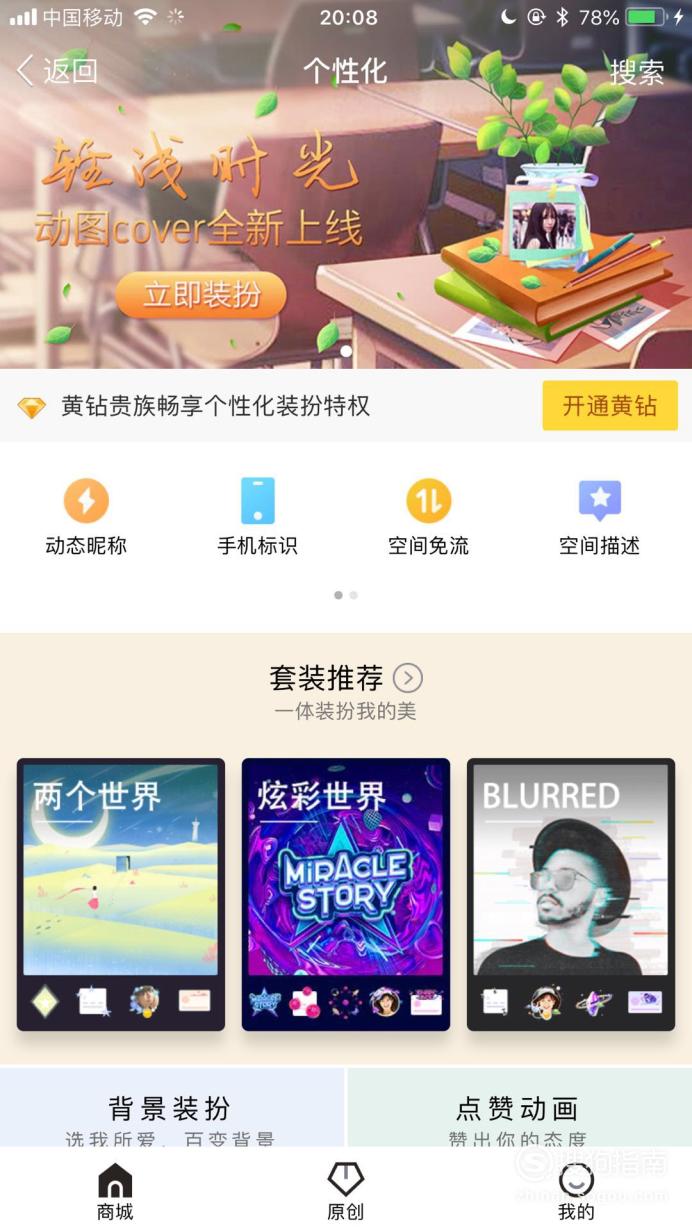The width and height of the screenshot is (692, 1230).
Task: Switch to the 我的 tab
Action: click(x=576, y=1191)
